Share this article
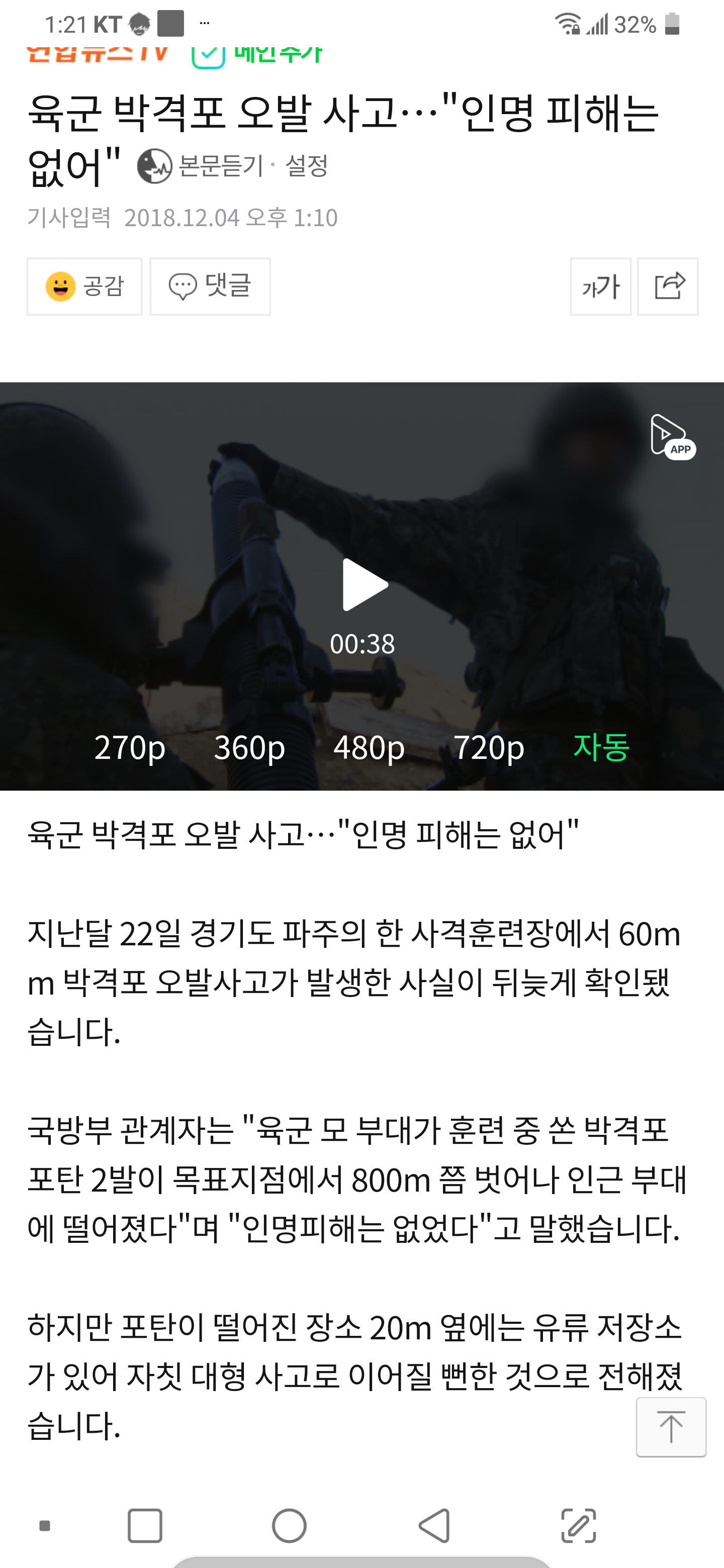The image size is (724, 1568). (x=668, y=286)
